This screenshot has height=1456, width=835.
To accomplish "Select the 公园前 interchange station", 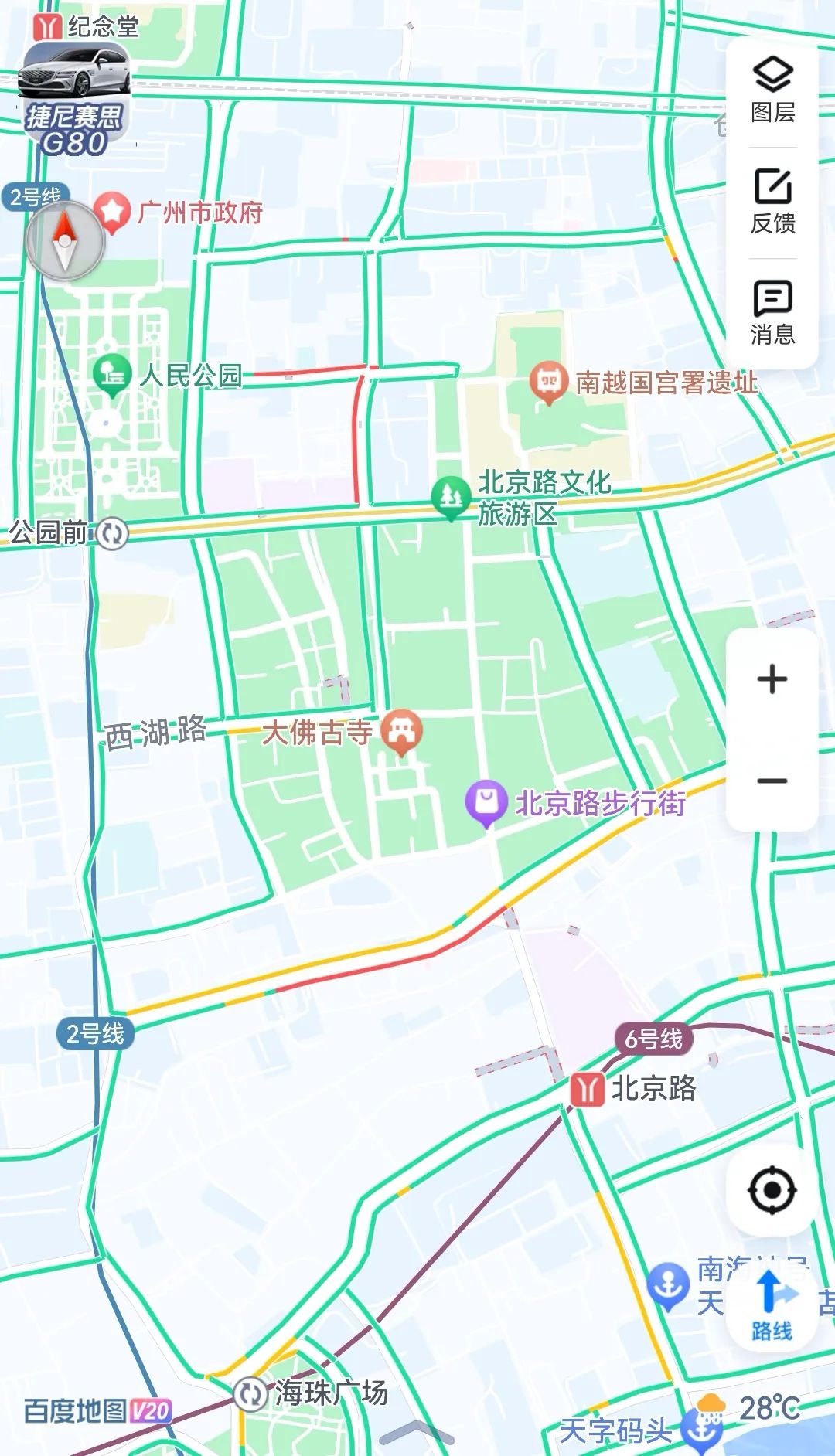I will pos(112,532).
